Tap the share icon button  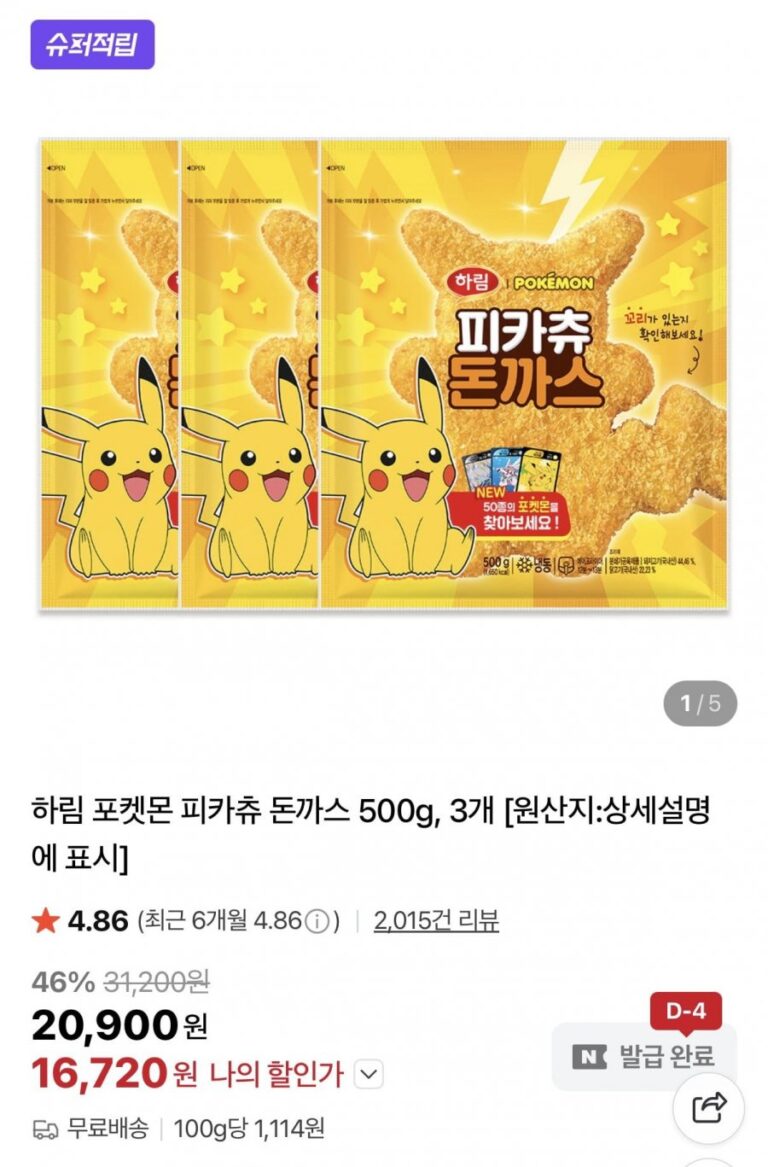pyautogui.click(x=712, y=1106)
